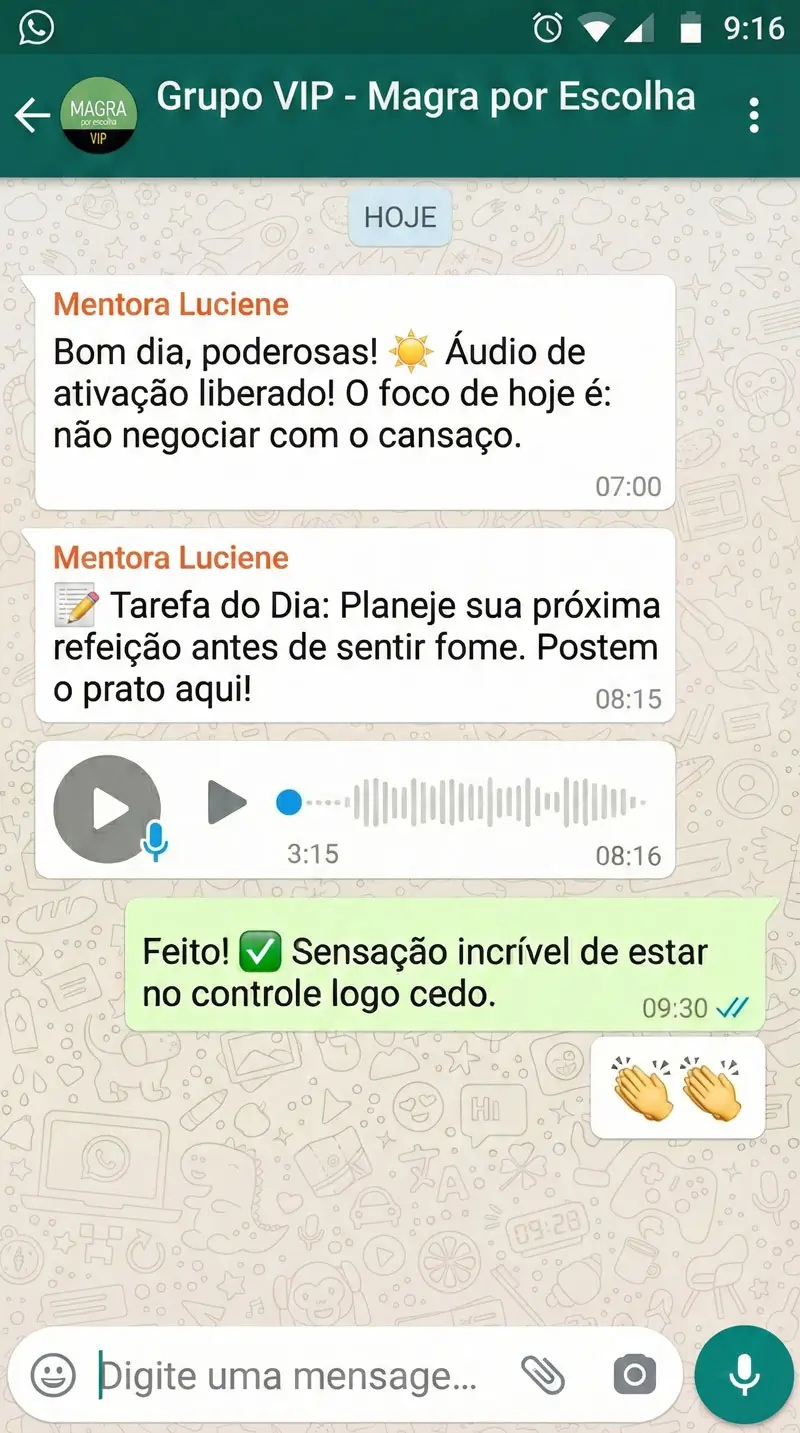Select the clapping hands emoji message
Screen dimensions: 800x1433
point(677,1088)
